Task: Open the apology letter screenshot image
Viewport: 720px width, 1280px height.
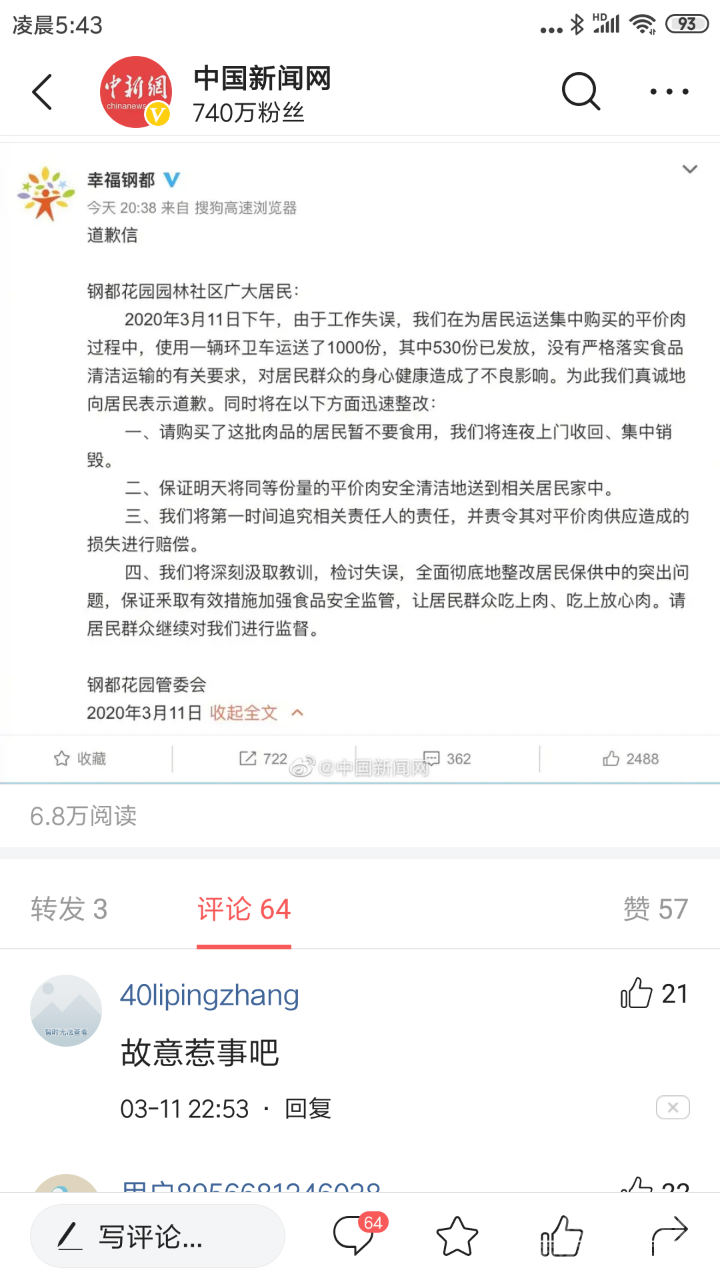Action: [x=360, y=450]
